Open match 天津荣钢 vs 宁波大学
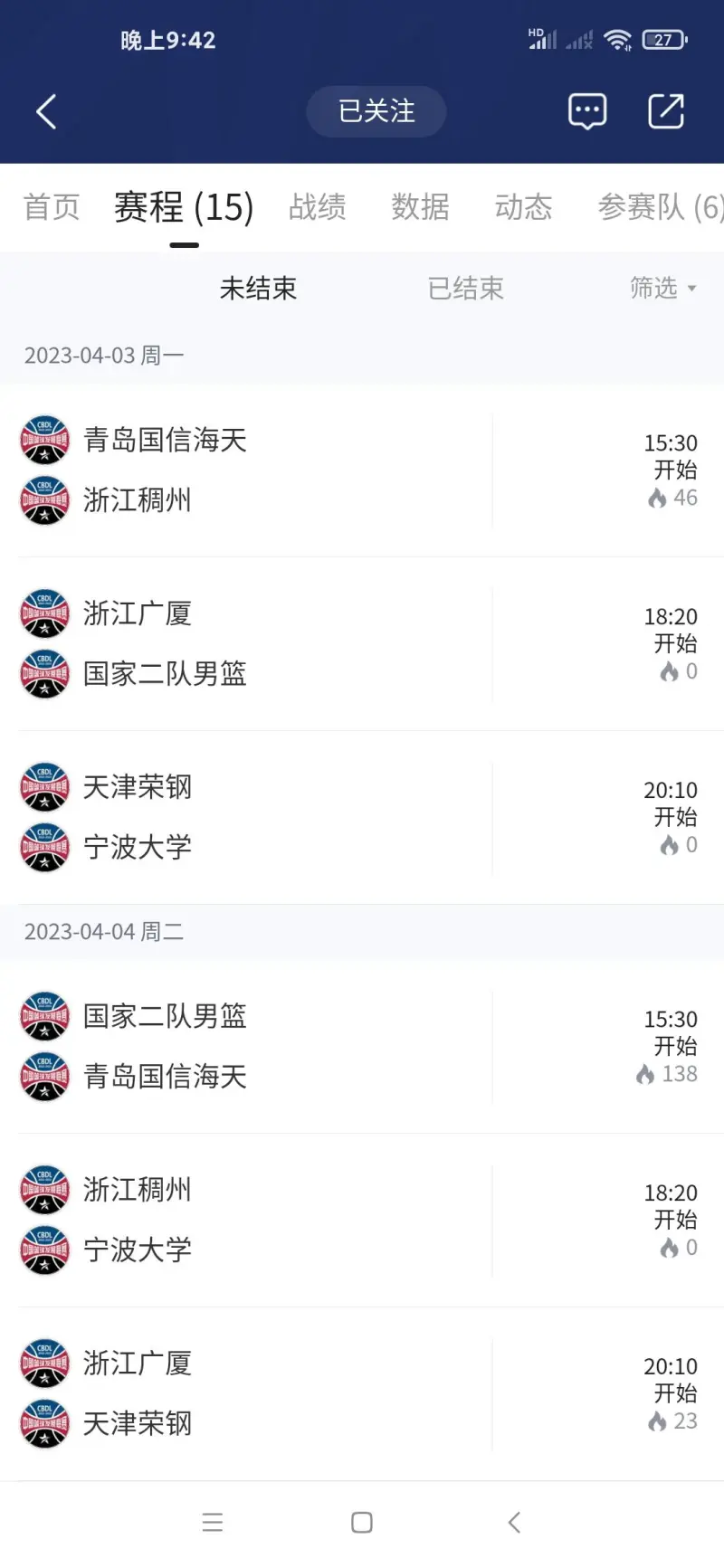The image size is (724, 1568). [362, 818]
